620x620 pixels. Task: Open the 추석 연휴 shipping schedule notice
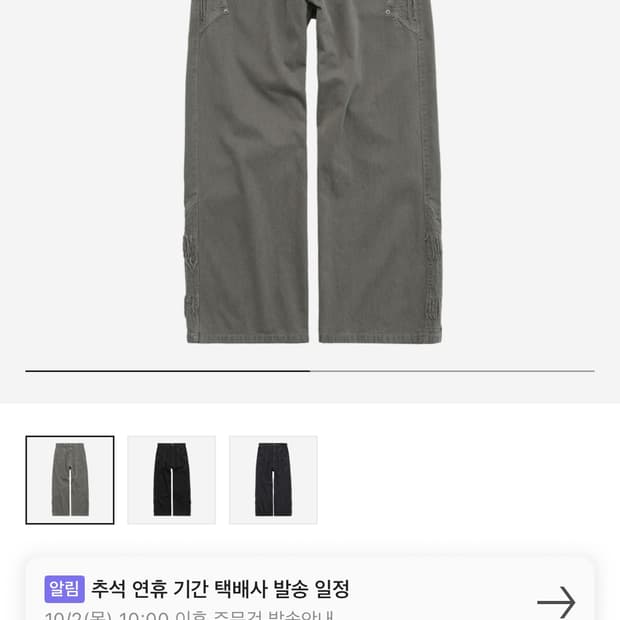[220, 589]
